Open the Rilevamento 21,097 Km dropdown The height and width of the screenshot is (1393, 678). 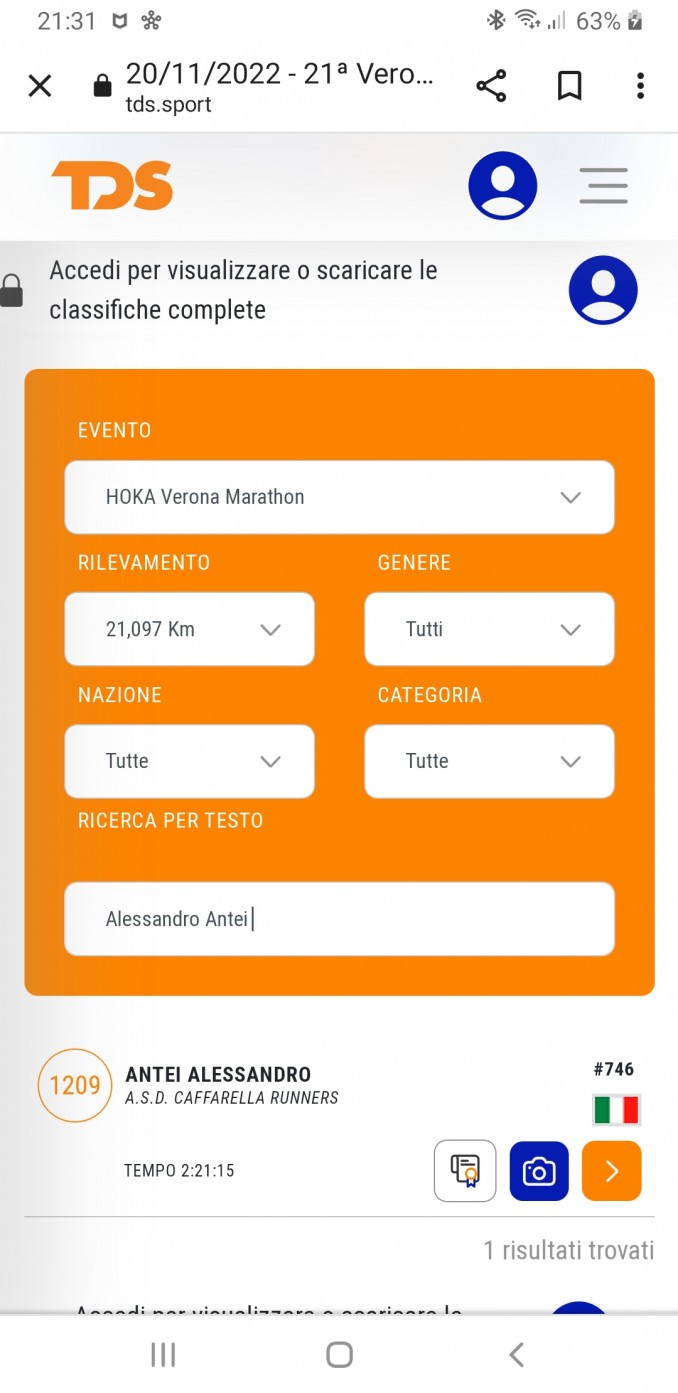tap(189, 629)
